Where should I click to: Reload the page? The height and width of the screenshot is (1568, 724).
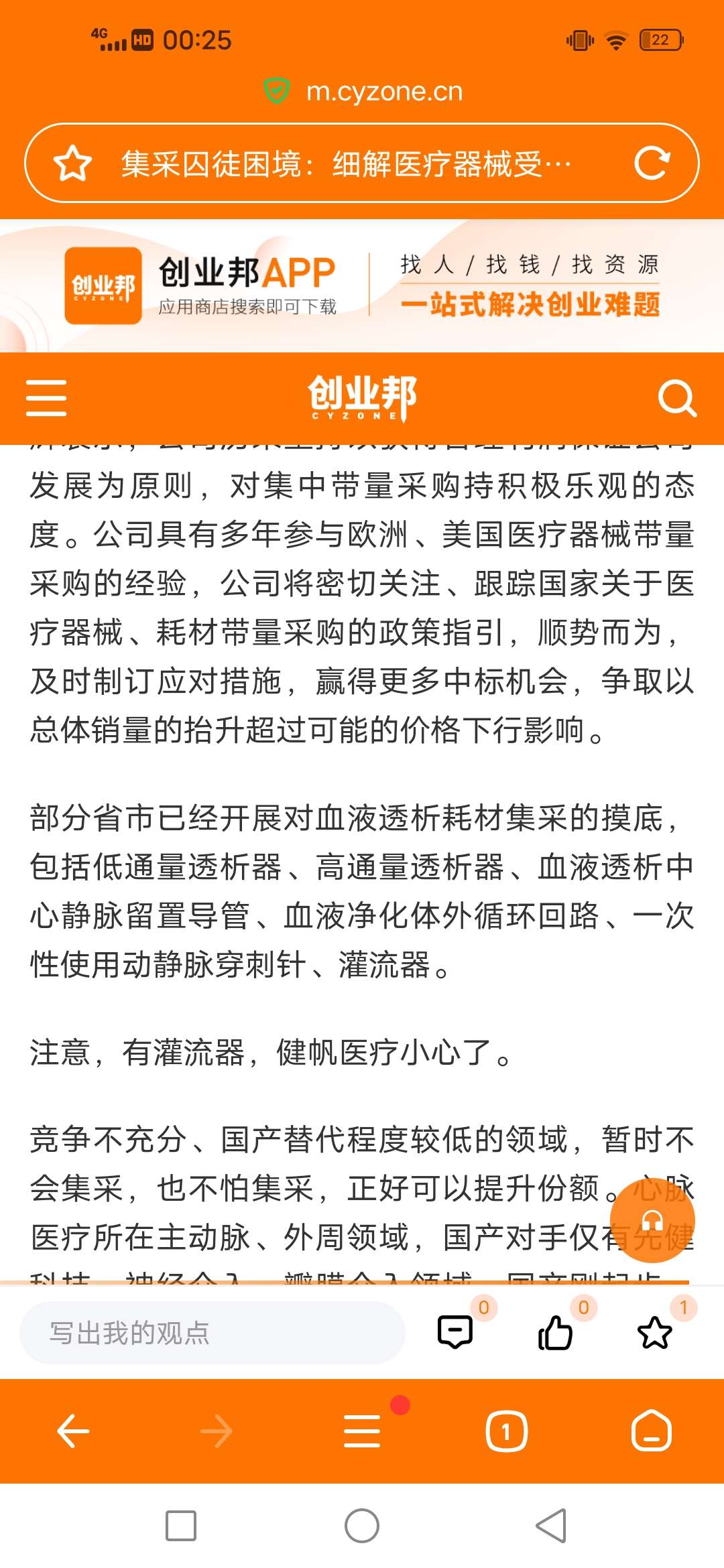click(x=652, y=163)
